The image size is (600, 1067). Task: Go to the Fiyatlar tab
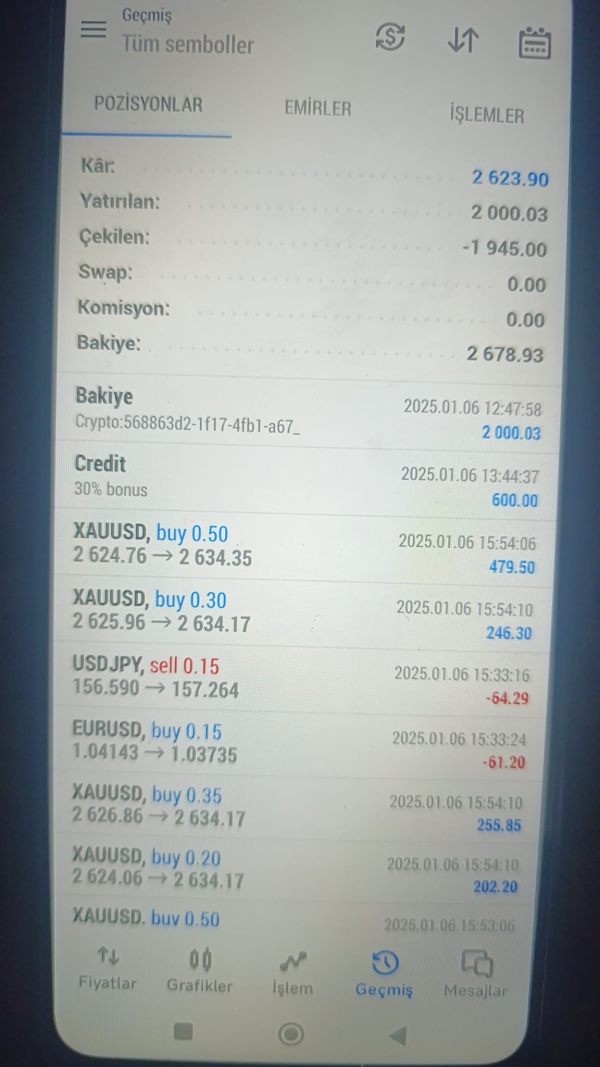(107, 970)
